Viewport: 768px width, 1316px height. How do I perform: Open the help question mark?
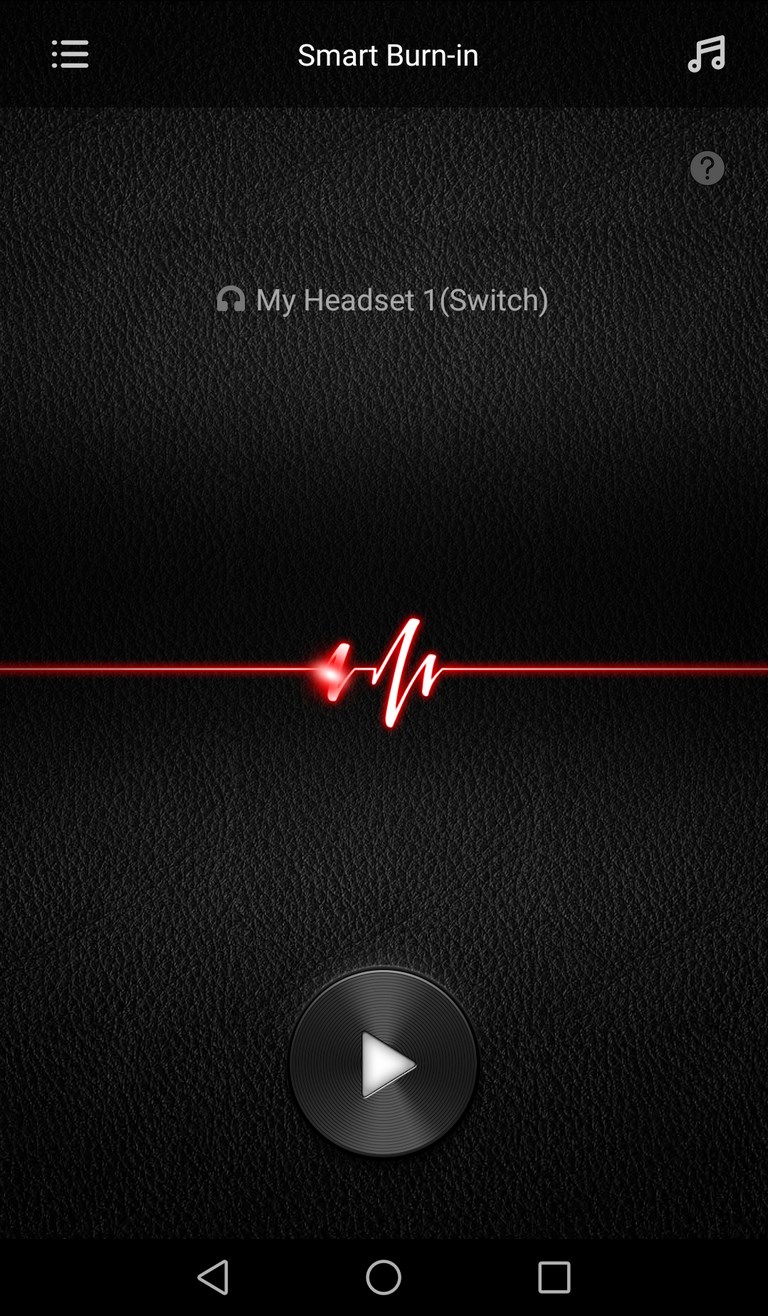coord(707,168)
